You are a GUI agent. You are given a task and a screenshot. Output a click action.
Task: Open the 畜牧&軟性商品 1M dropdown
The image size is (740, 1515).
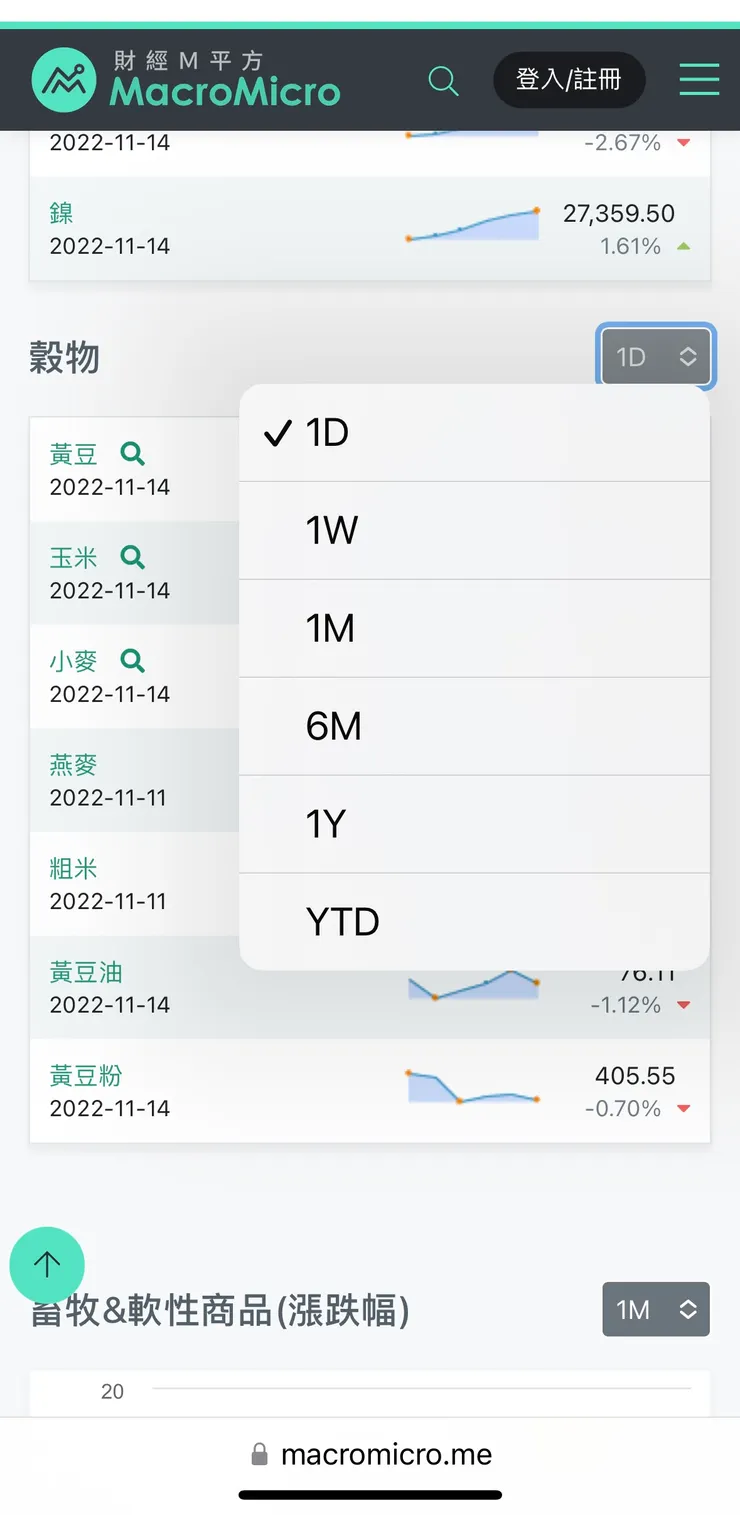(655, 1309)
